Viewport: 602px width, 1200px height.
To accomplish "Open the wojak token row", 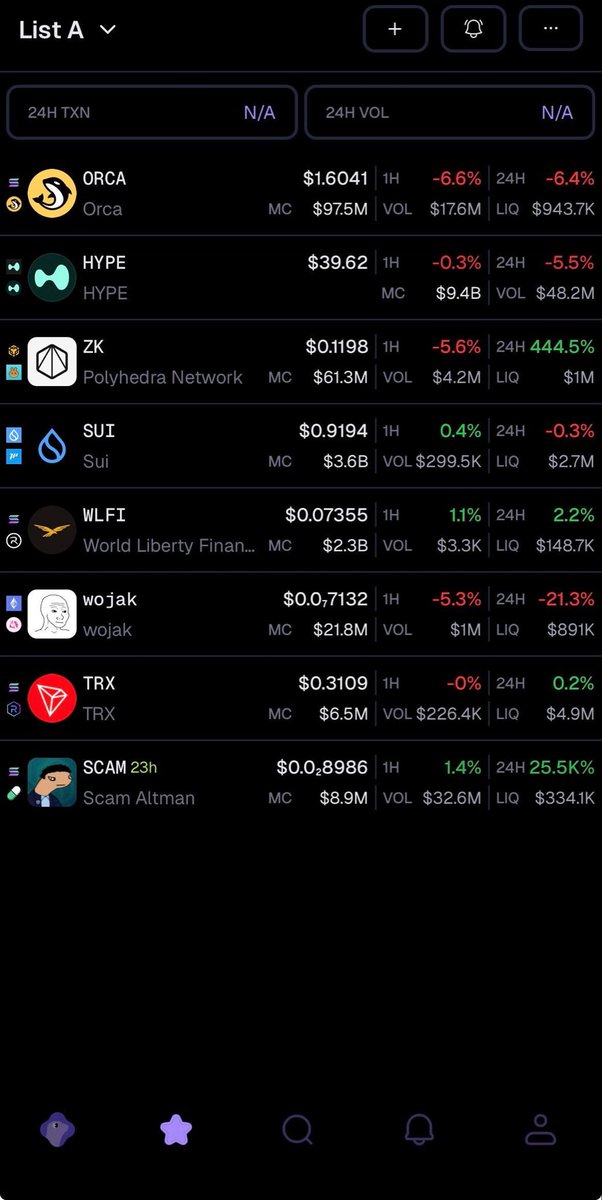I will tap(300, 614).
